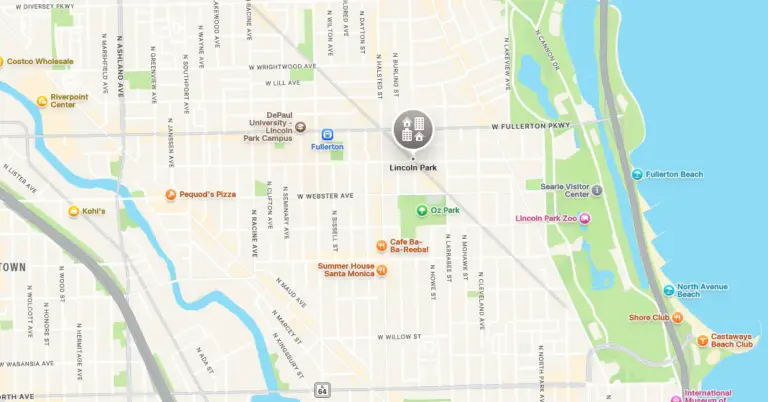
Task: Tap the Kohl's store marker
Action: [x=73, y=211]
